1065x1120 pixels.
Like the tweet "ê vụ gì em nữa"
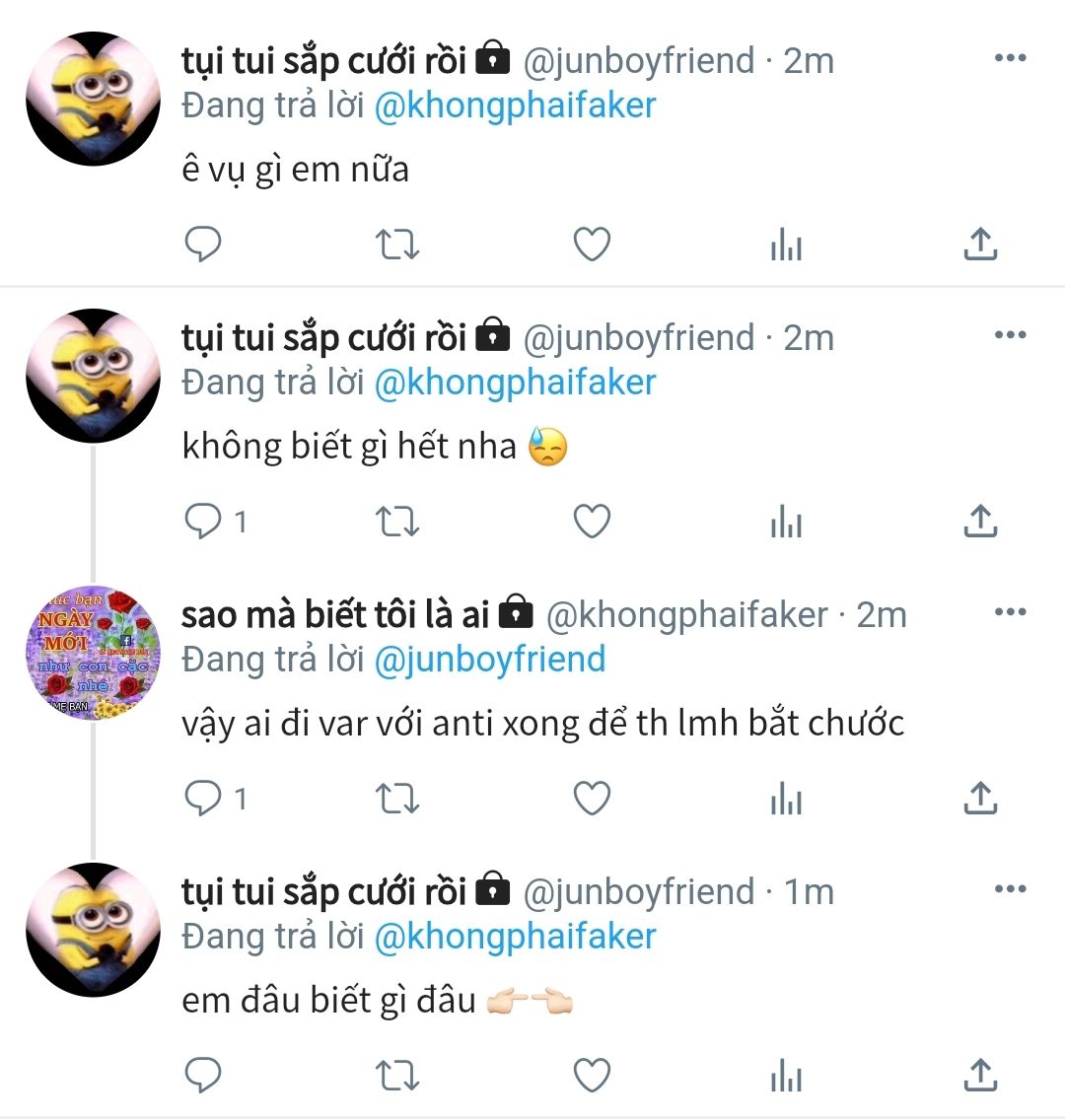pyautogui.click(x=592, y=244)
